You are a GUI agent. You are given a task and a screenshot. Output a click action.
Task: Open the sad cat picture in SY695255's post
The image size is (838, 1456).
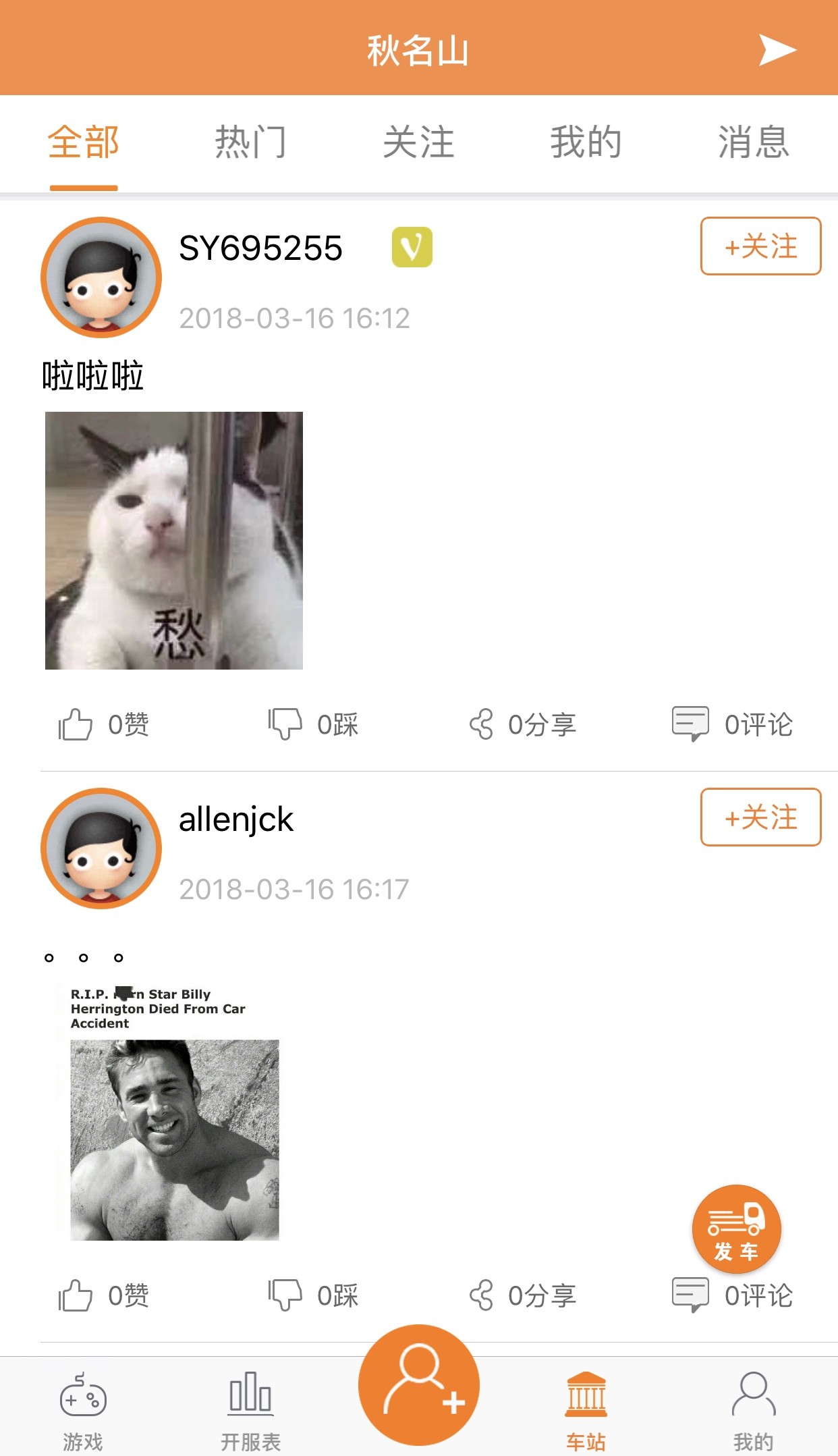tap(175, 540)
